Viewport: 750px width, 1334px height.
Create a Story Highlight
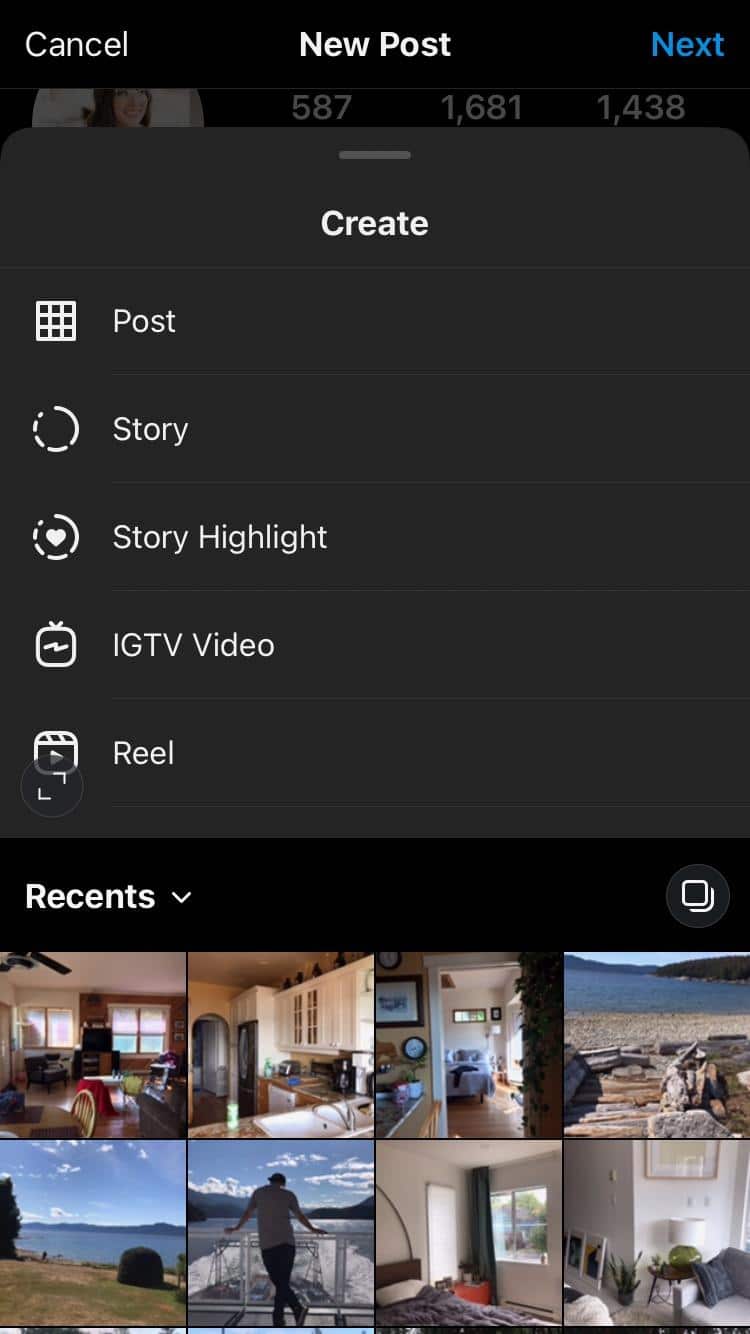click(x=219, y=537)
